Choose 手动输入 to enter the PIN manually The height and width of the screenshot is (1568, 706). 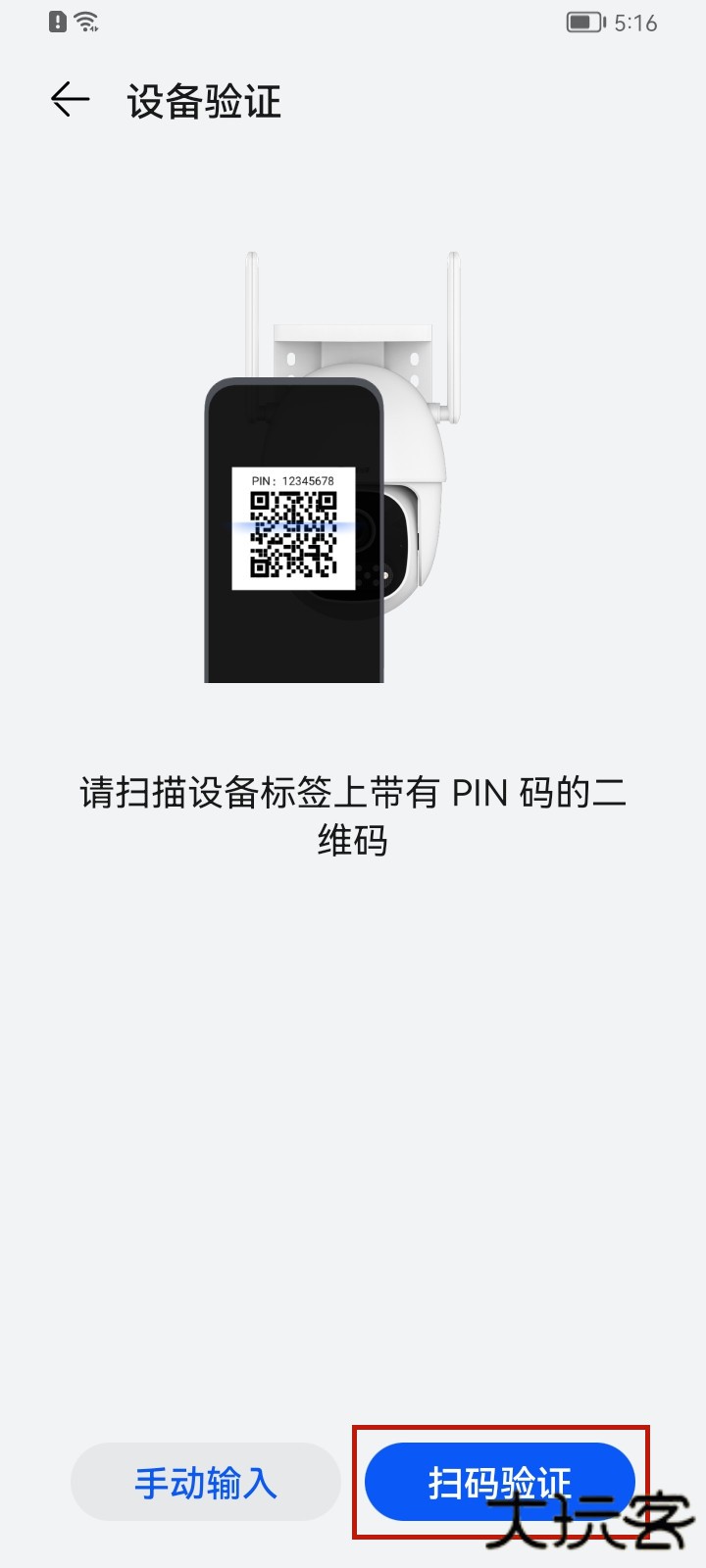click(206, 1482)
